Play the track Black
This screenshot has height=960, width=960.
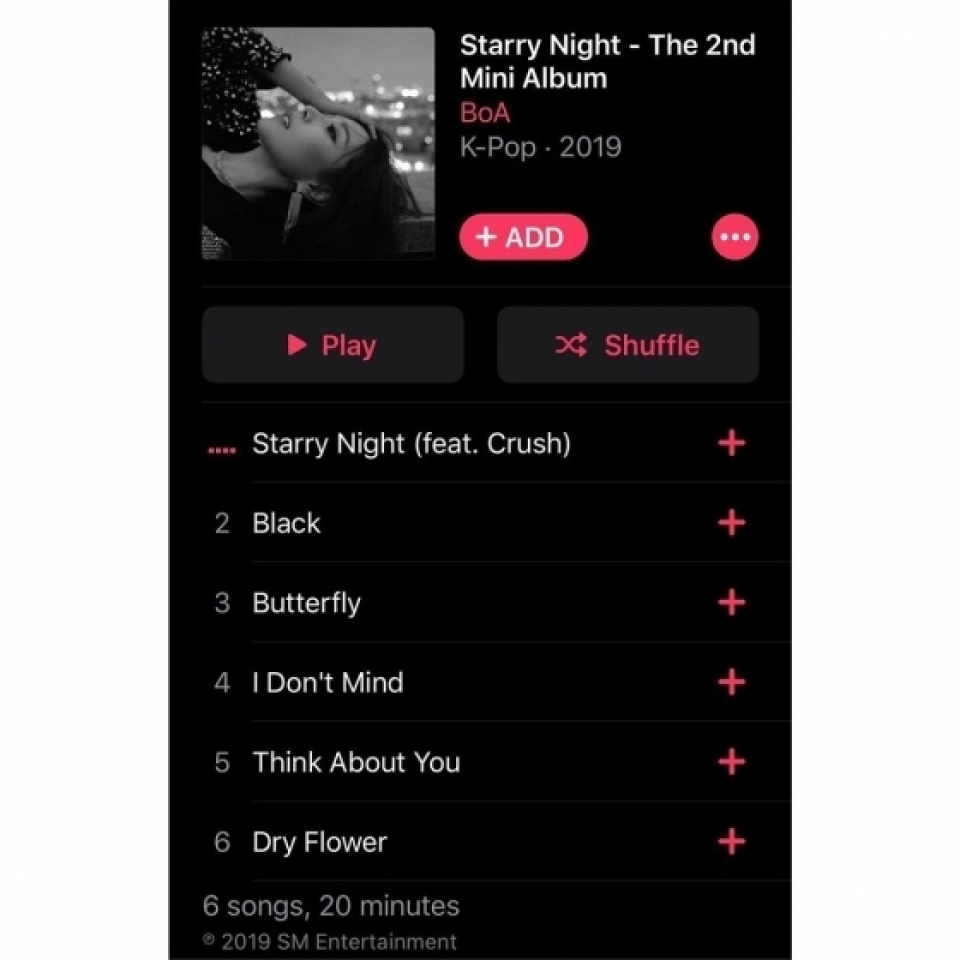(287, 523)
